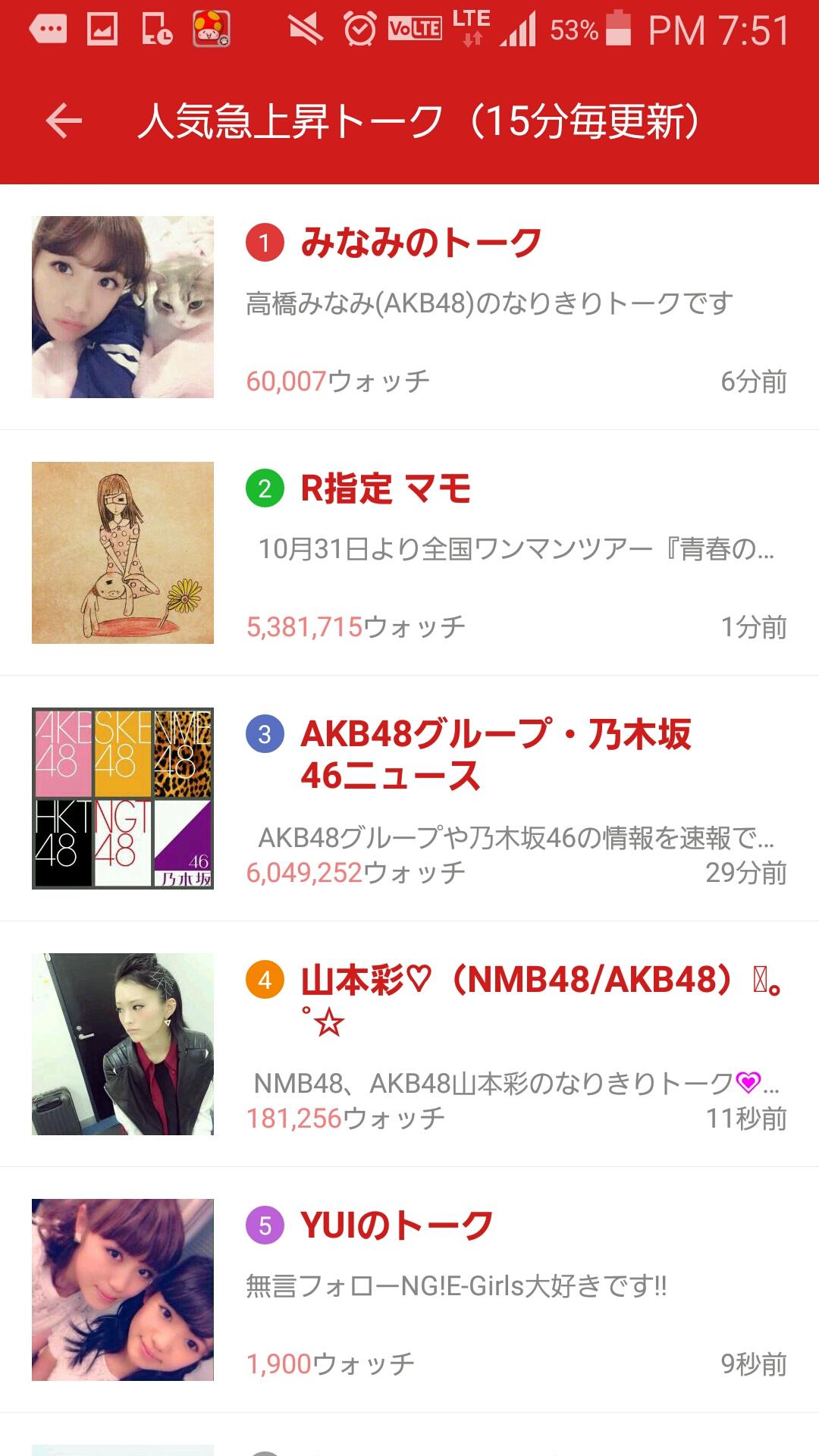Open the R指定 マモ talk

tap(385, 489)
